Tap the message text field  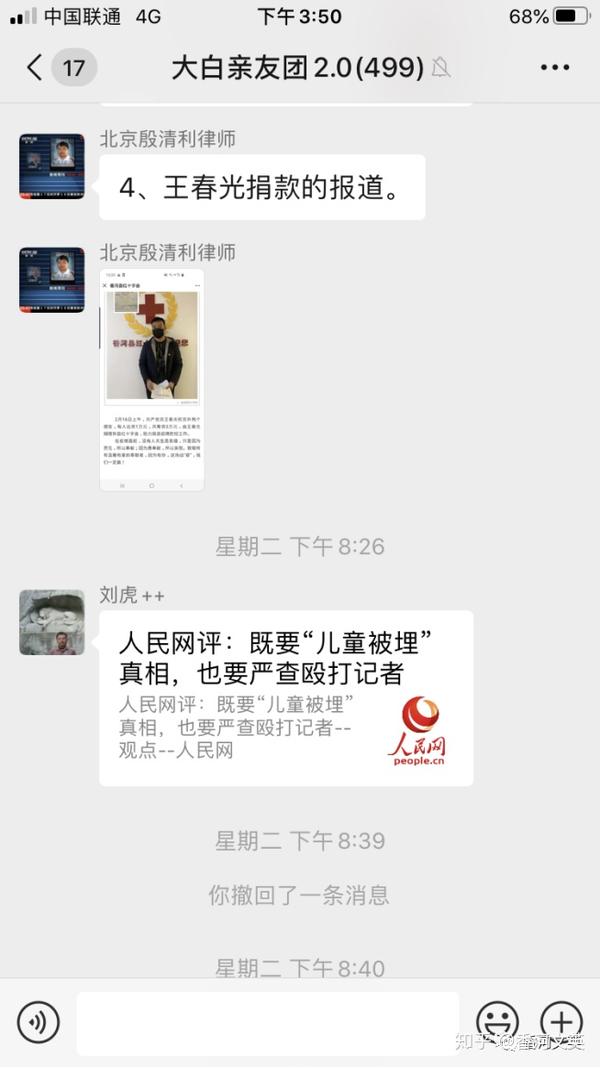coord(268,1023)
